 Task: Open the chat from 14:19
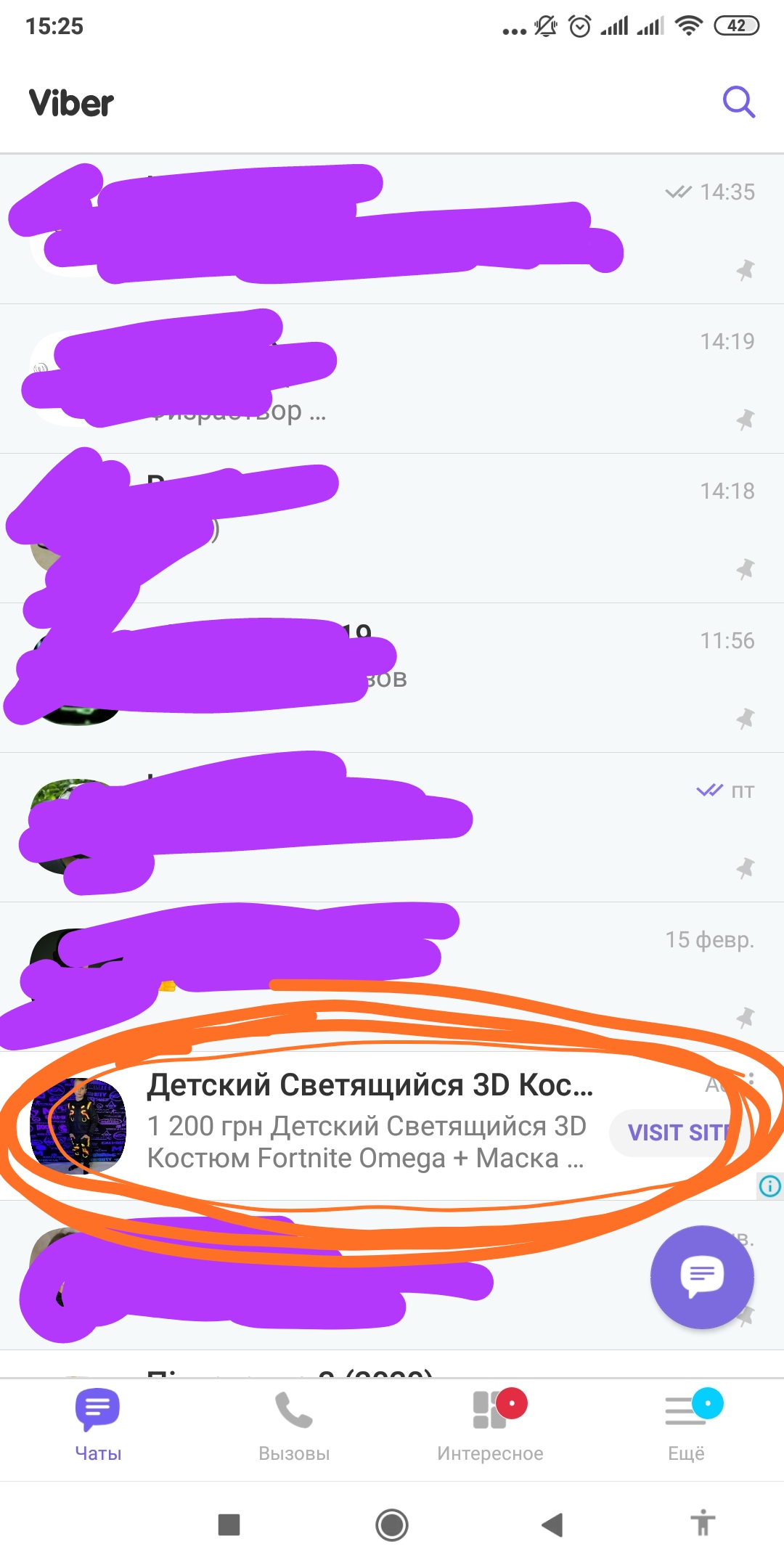(392, 379)
